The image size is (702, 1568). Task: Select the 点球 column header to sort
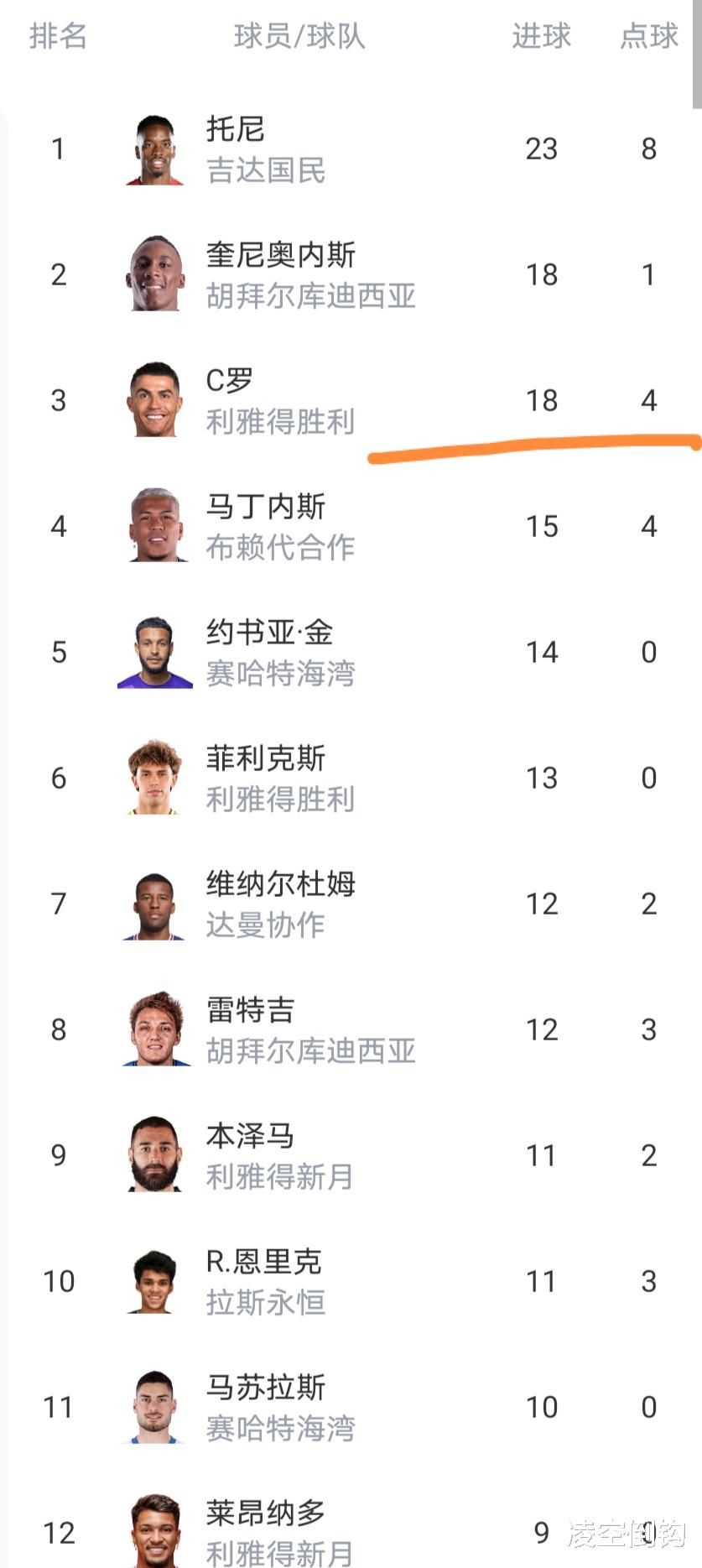(648, 37)
